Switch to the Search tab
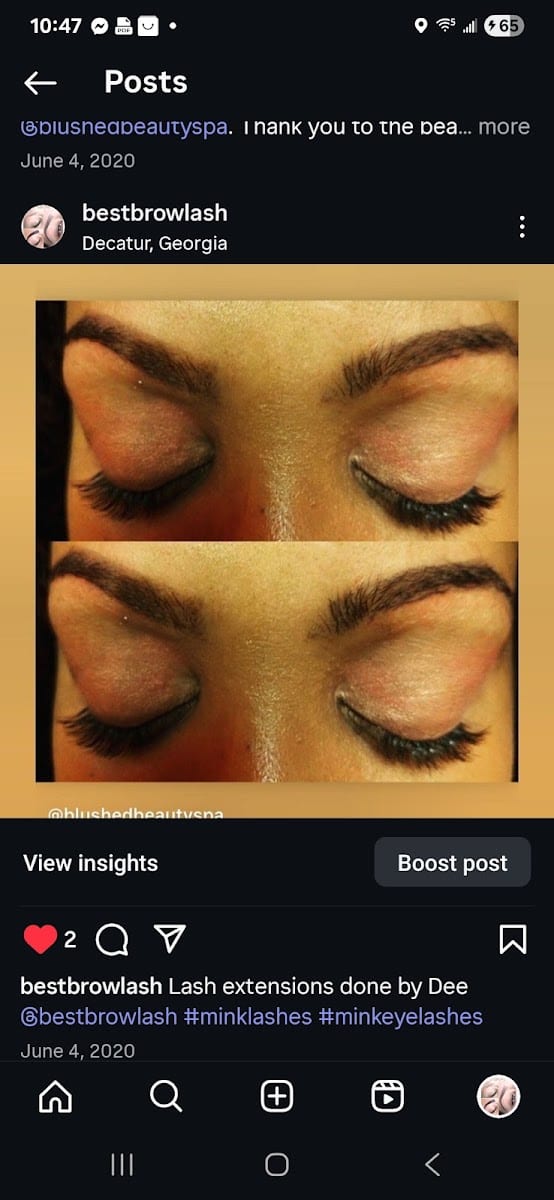This screenshot has height=1200, width=554. [x=166, y=1097]
